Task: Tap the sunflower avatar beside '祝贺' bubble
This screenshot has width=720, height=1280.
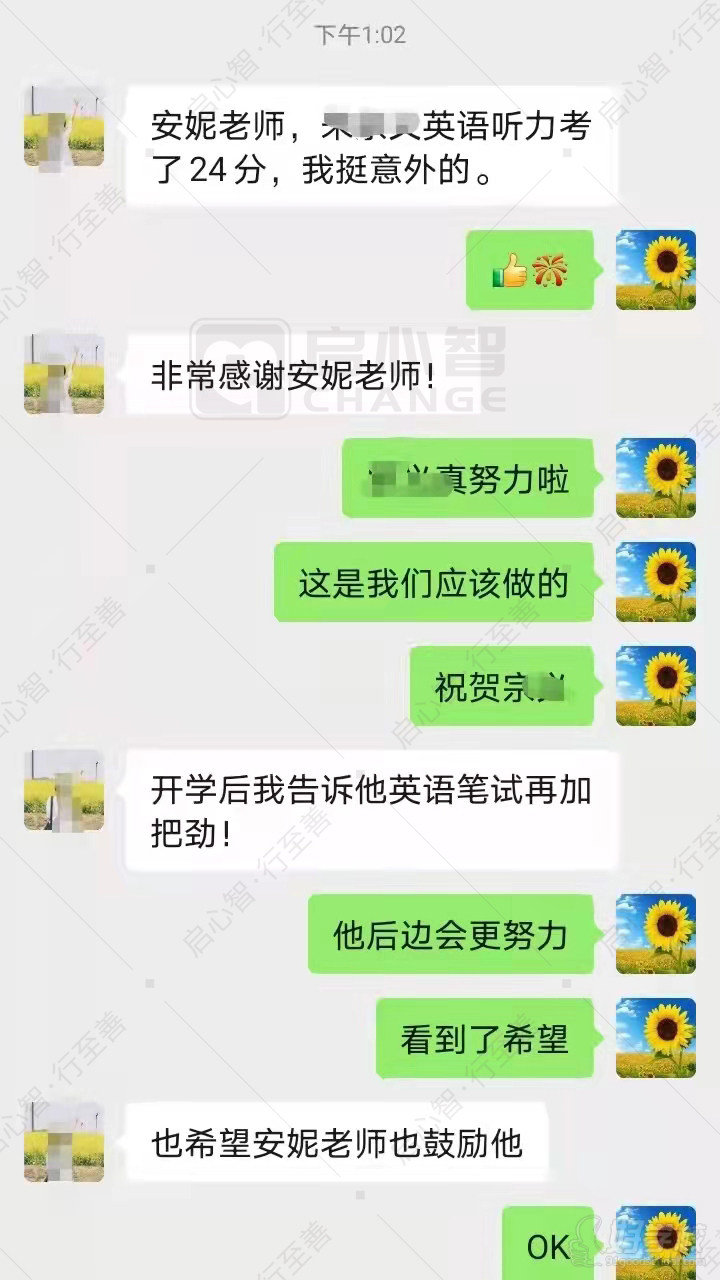Action: (x=656, y=688)
